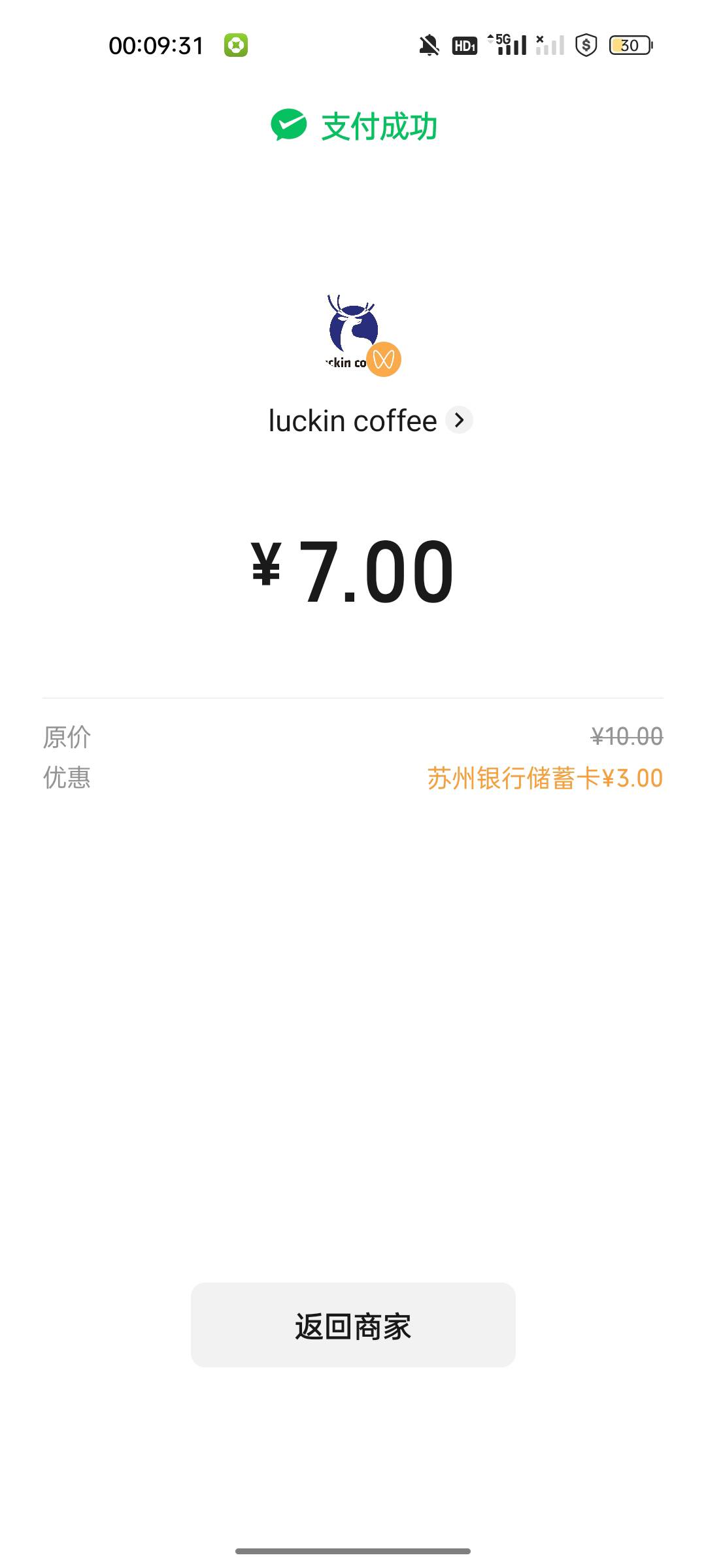
Task: Open luckin coffee merchant details chevron
Action: pos(459,420)
